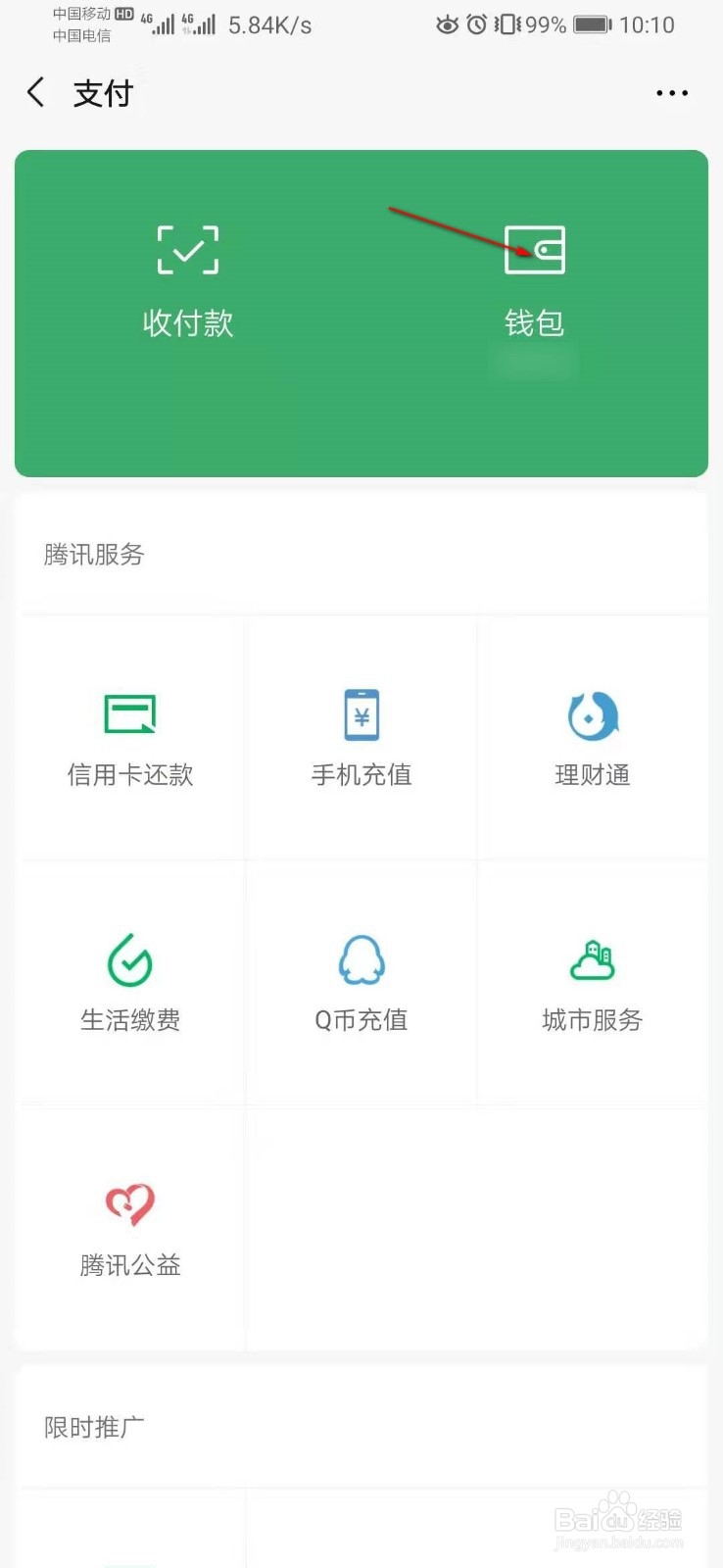Tap the 限时推广 promotion section label
Screen dimensions: 723x1568
coord(93,1427)
